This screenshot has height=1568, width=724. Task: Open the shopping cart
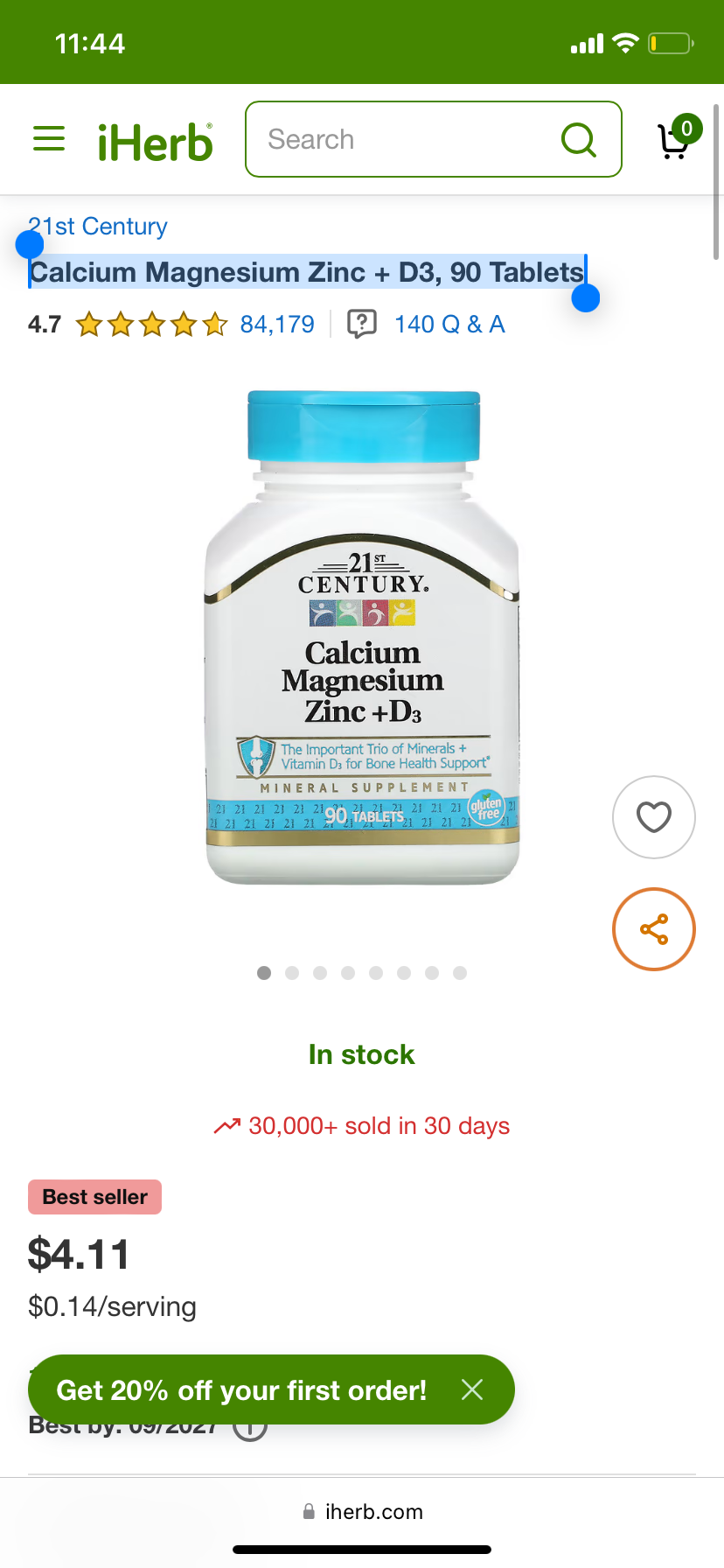pos(675,138)
